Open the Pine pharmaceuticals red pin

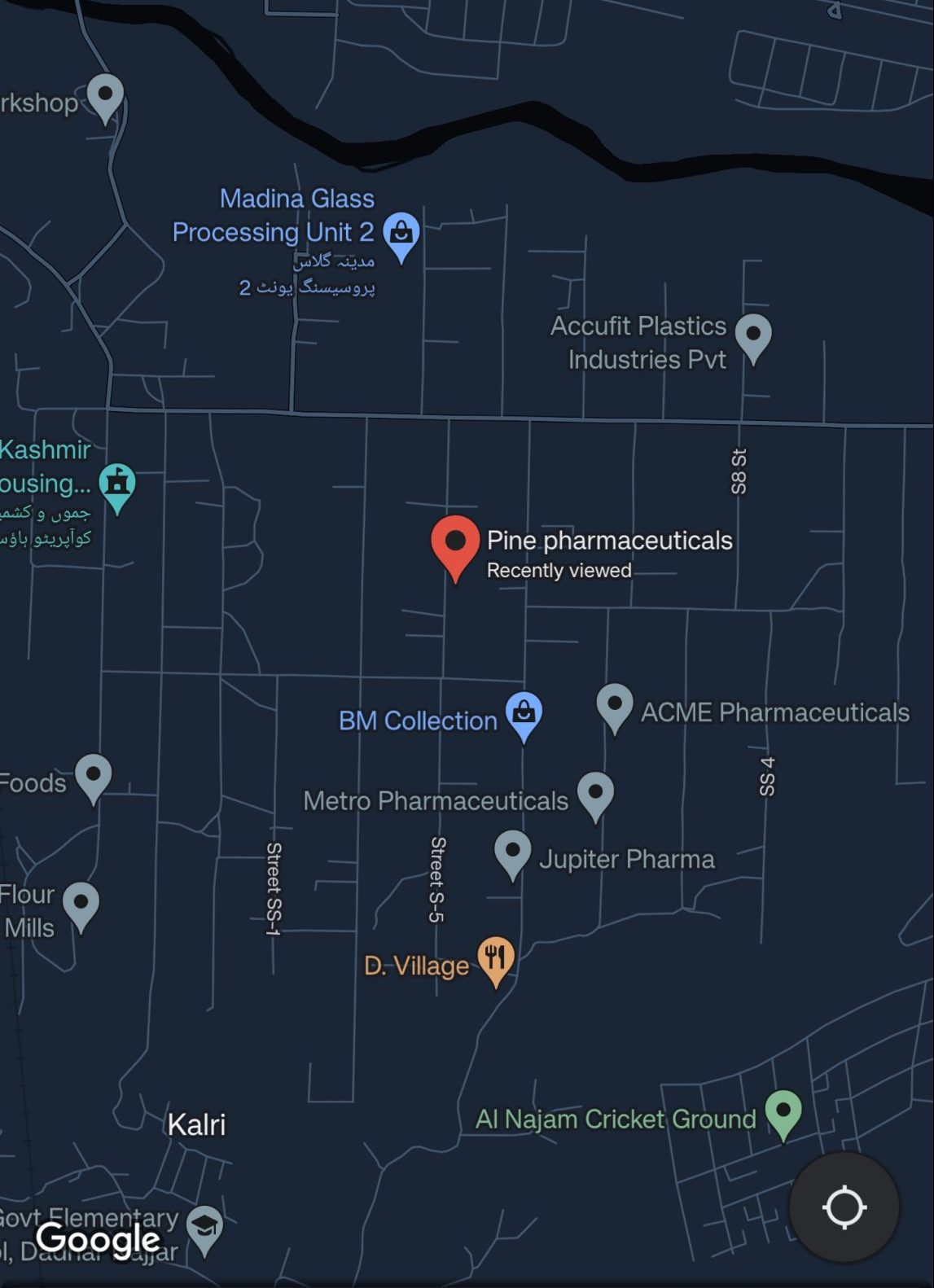[455, 542]
